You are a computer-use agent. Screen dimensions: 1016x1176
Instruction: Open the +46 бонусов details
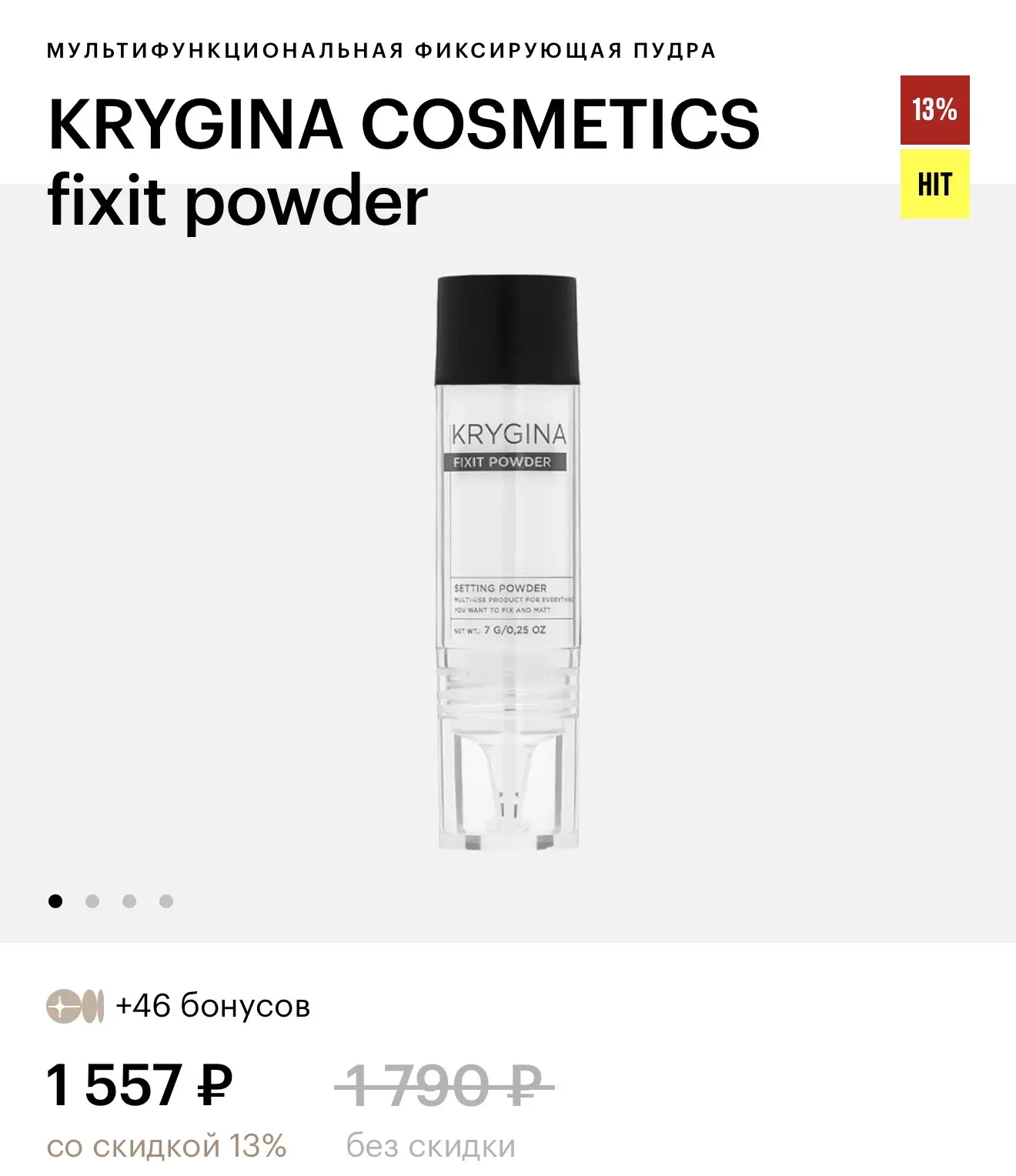coord(179,1006)
